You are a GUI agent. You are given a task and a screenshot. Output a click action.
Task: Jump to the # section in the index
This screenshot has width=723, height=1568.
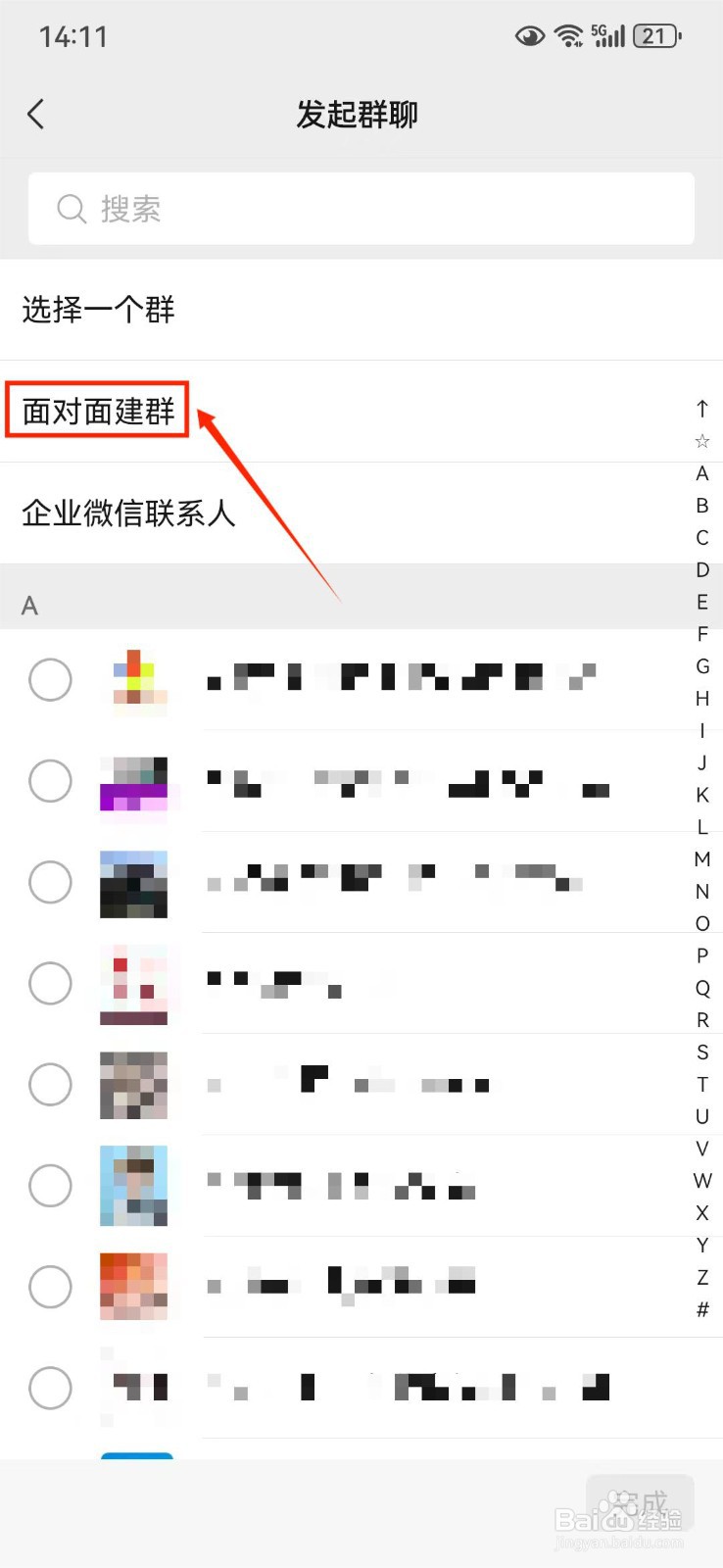pos(701,1308)
